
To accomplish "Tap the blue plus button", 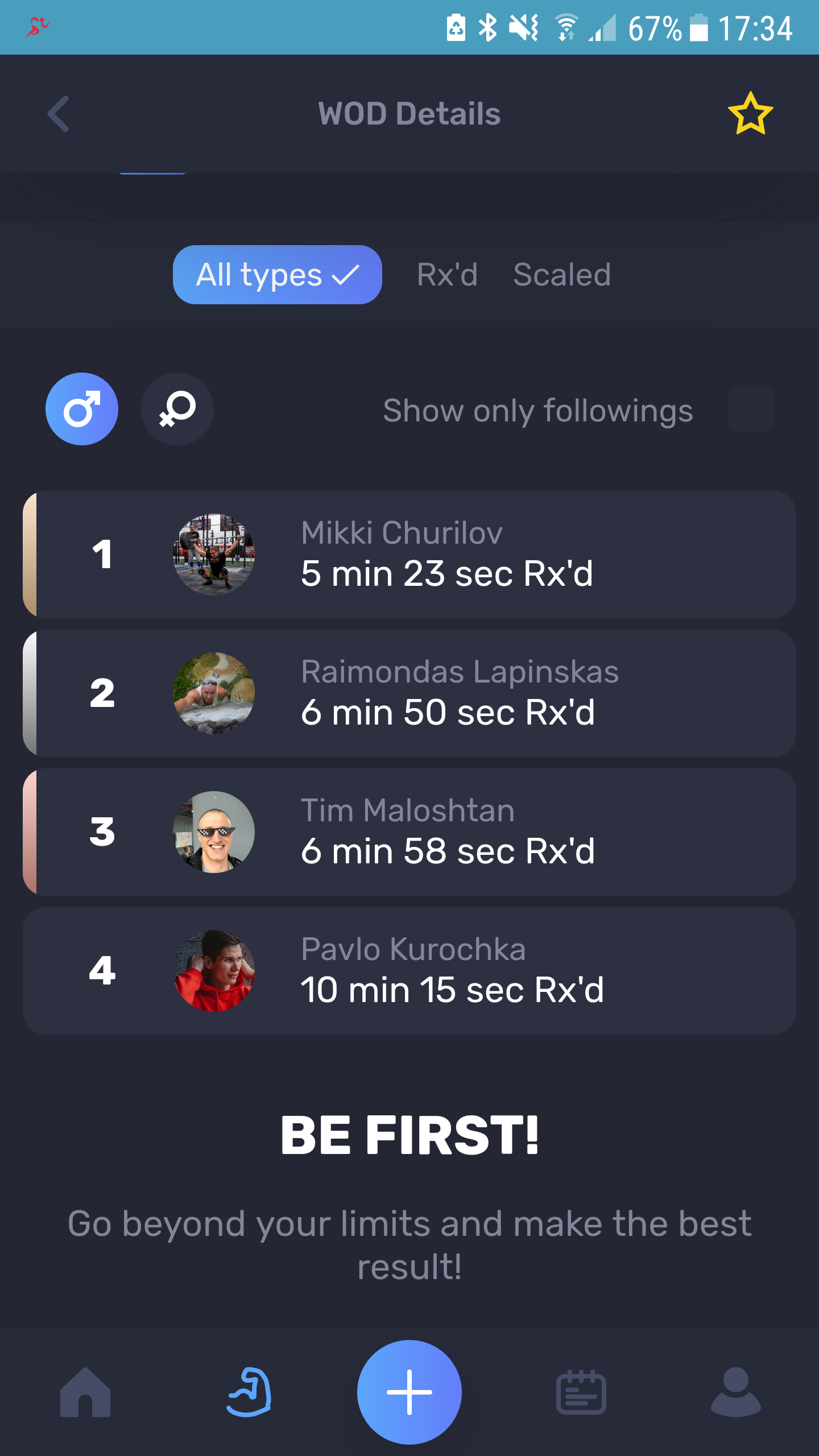I will (x=409, y=1392).
